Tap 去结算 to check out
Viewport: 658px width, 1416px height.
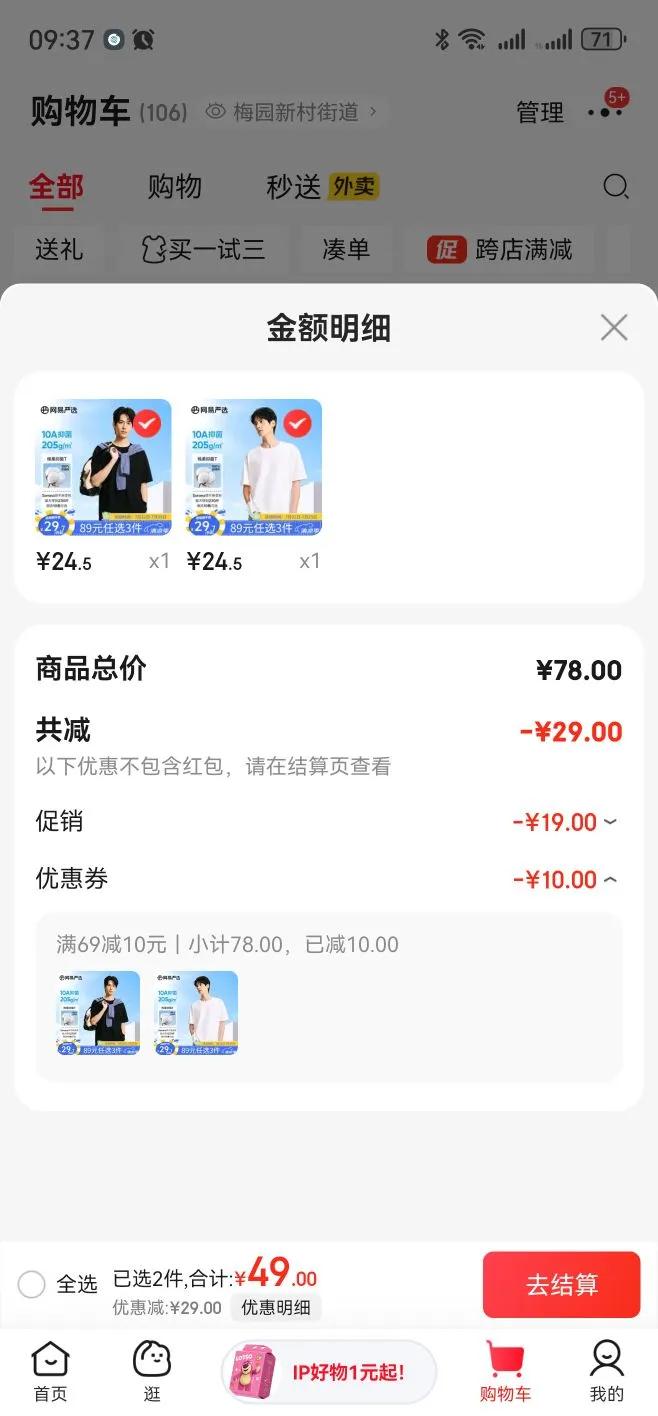tap(561, 1285)
